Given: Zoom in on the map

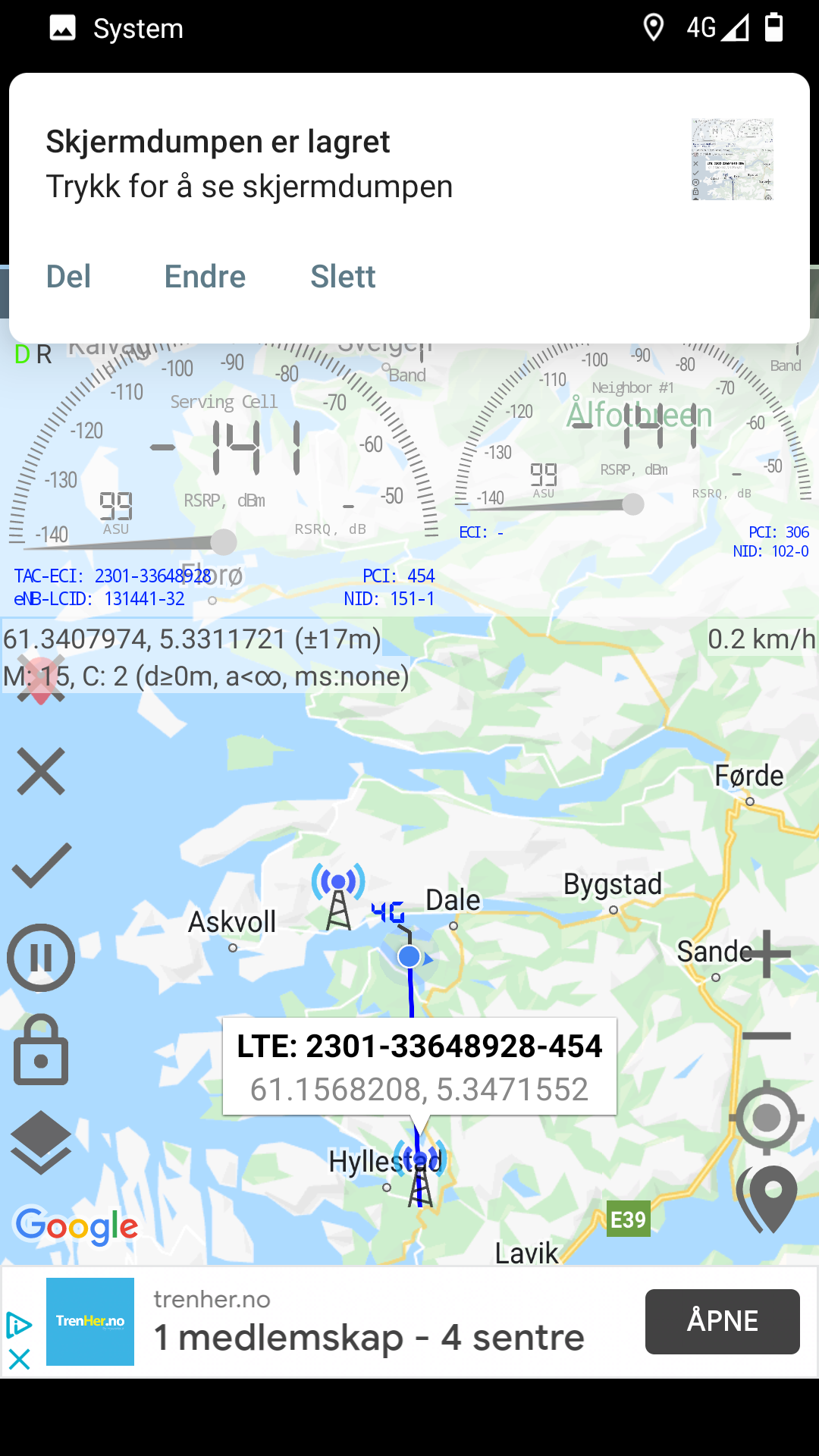Looking at the screenshot, I should point(766,953).
